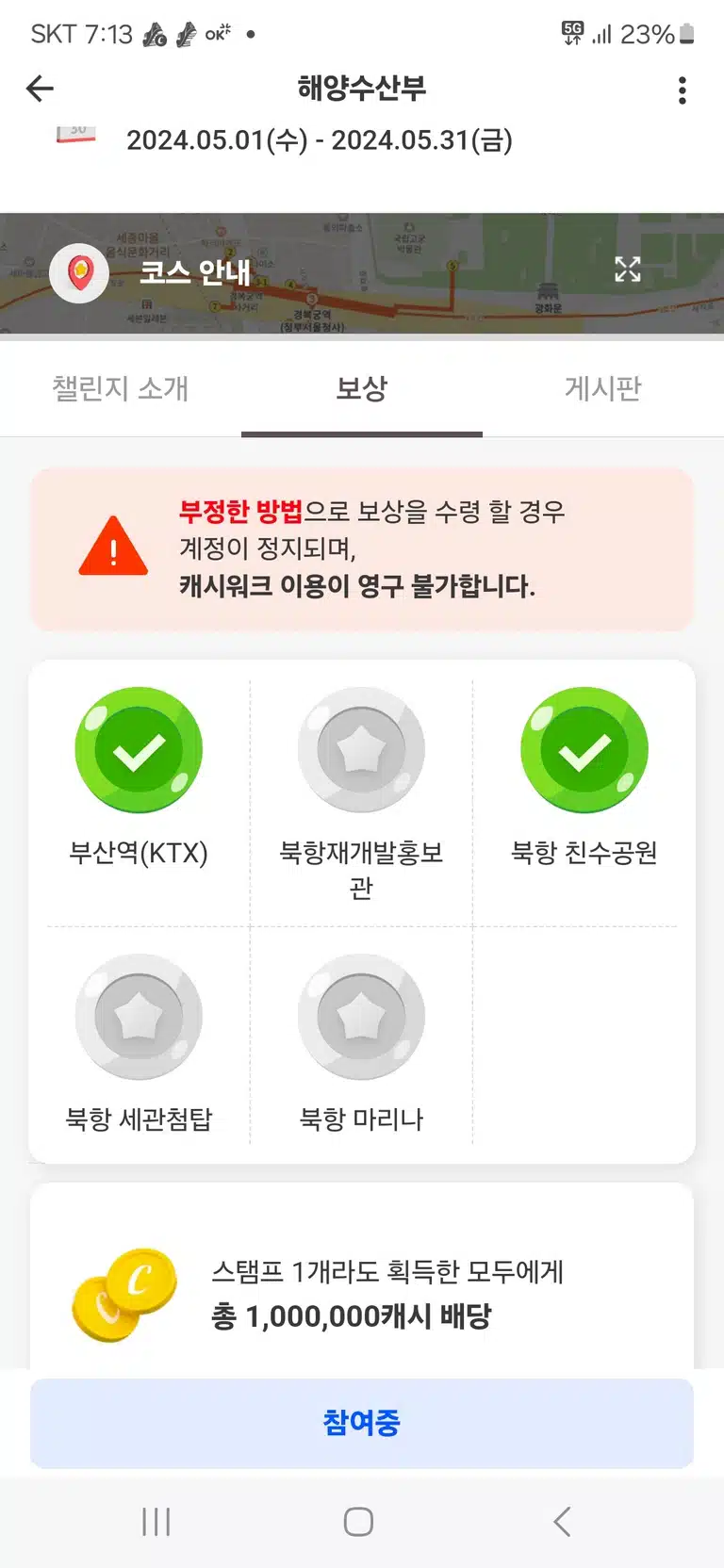
Task: Expand the map to full screen
Action: (628, 269)
